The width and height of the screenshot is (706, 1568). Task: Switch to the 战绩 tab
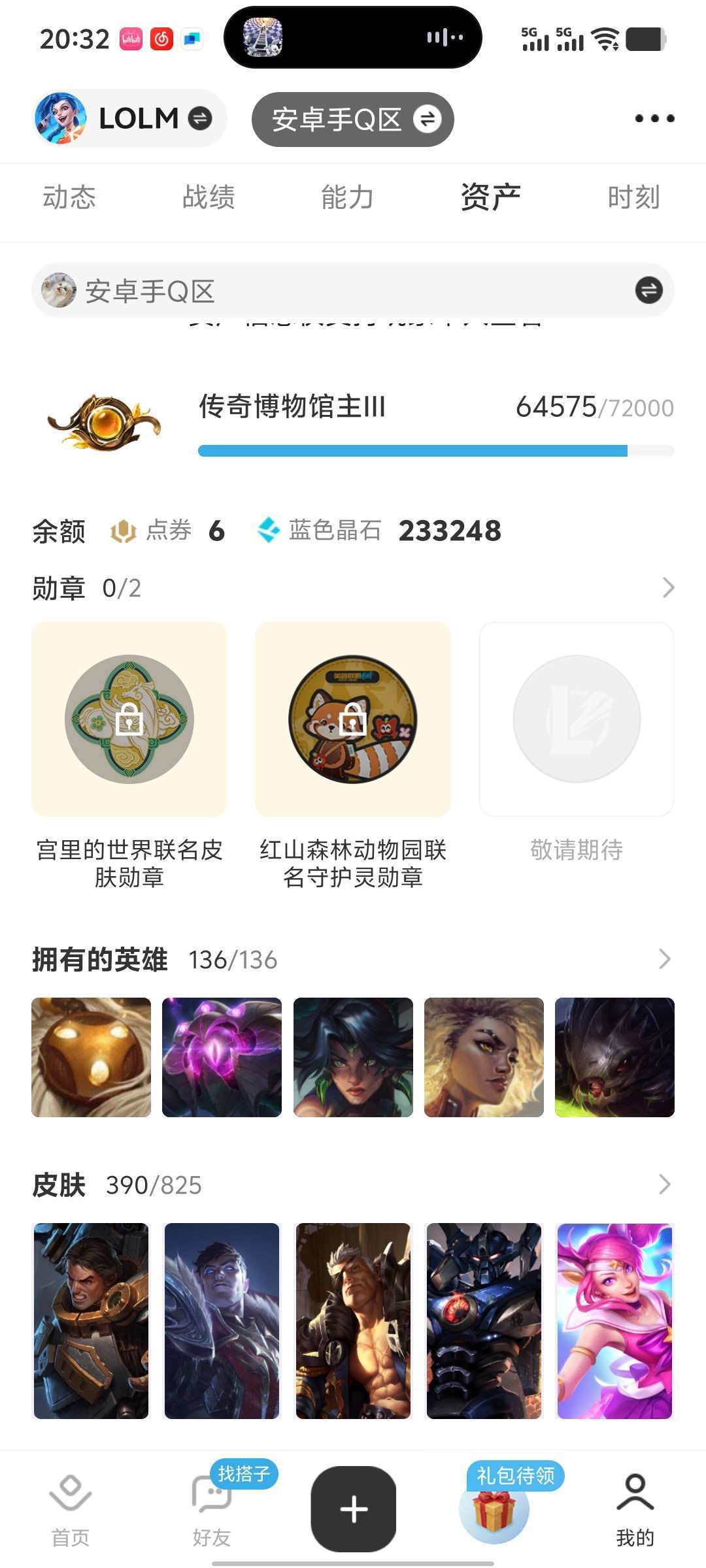pos(208,198)
